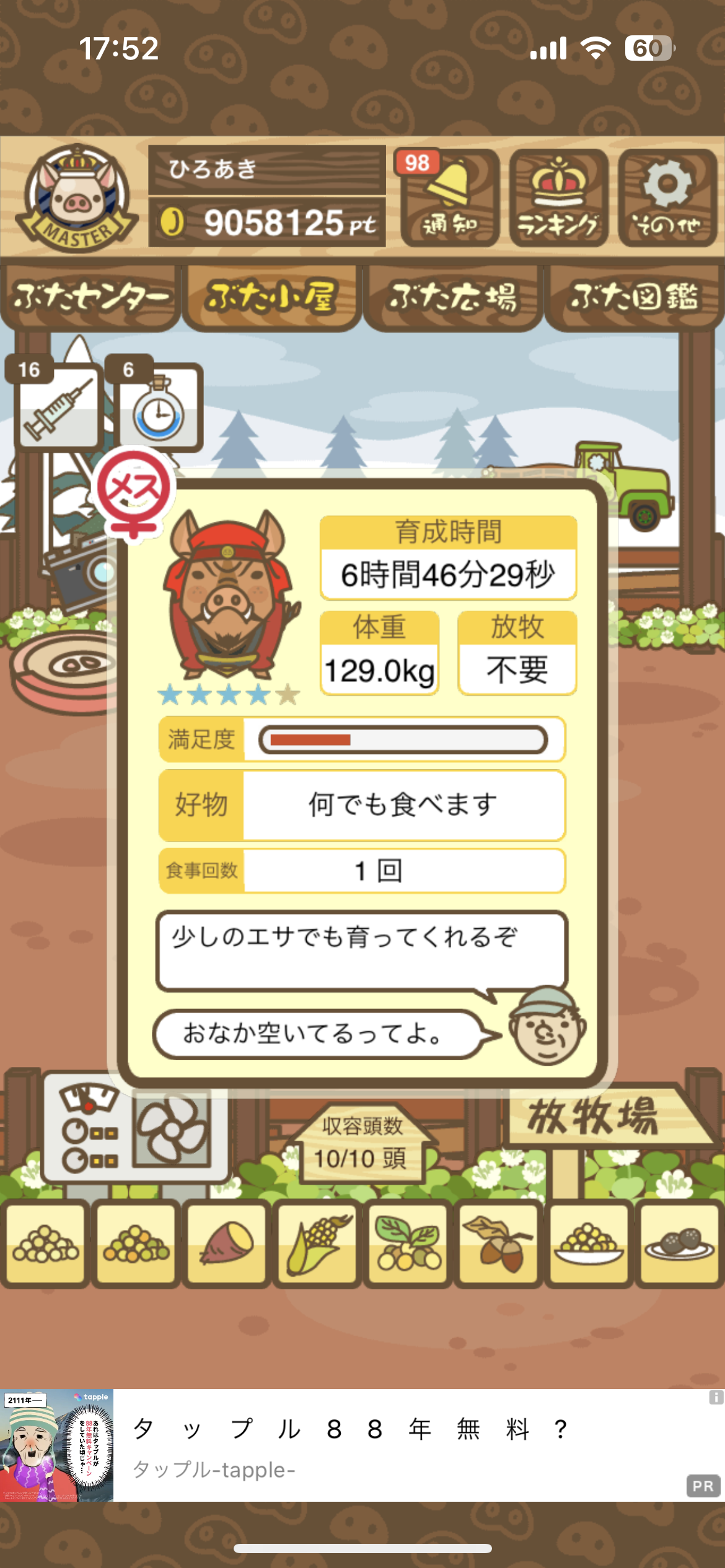Select the corn feed
Screen dimensions: 725x1568
click(x=317, y=1242)
